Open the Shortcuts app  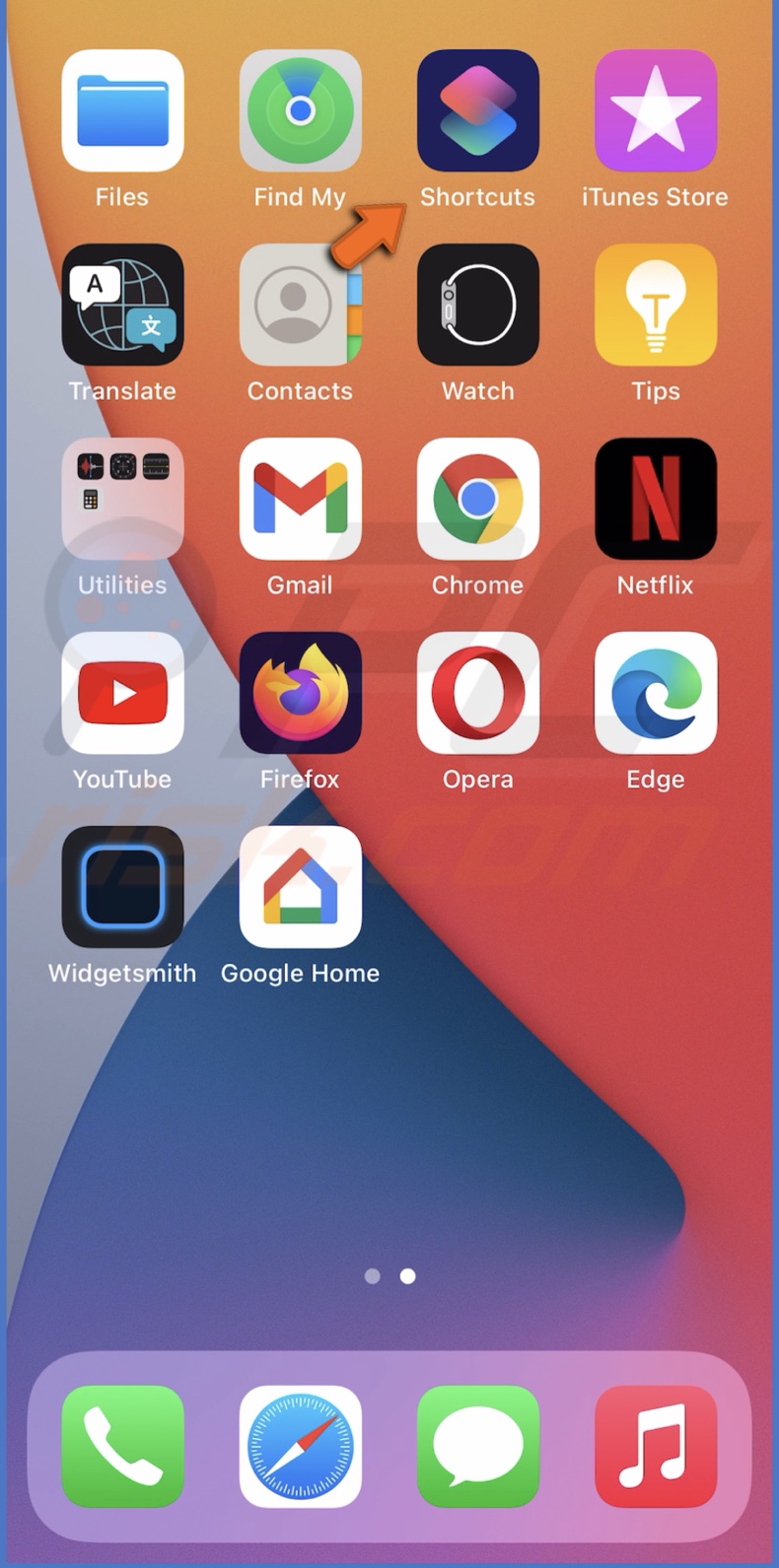(478, 108)
